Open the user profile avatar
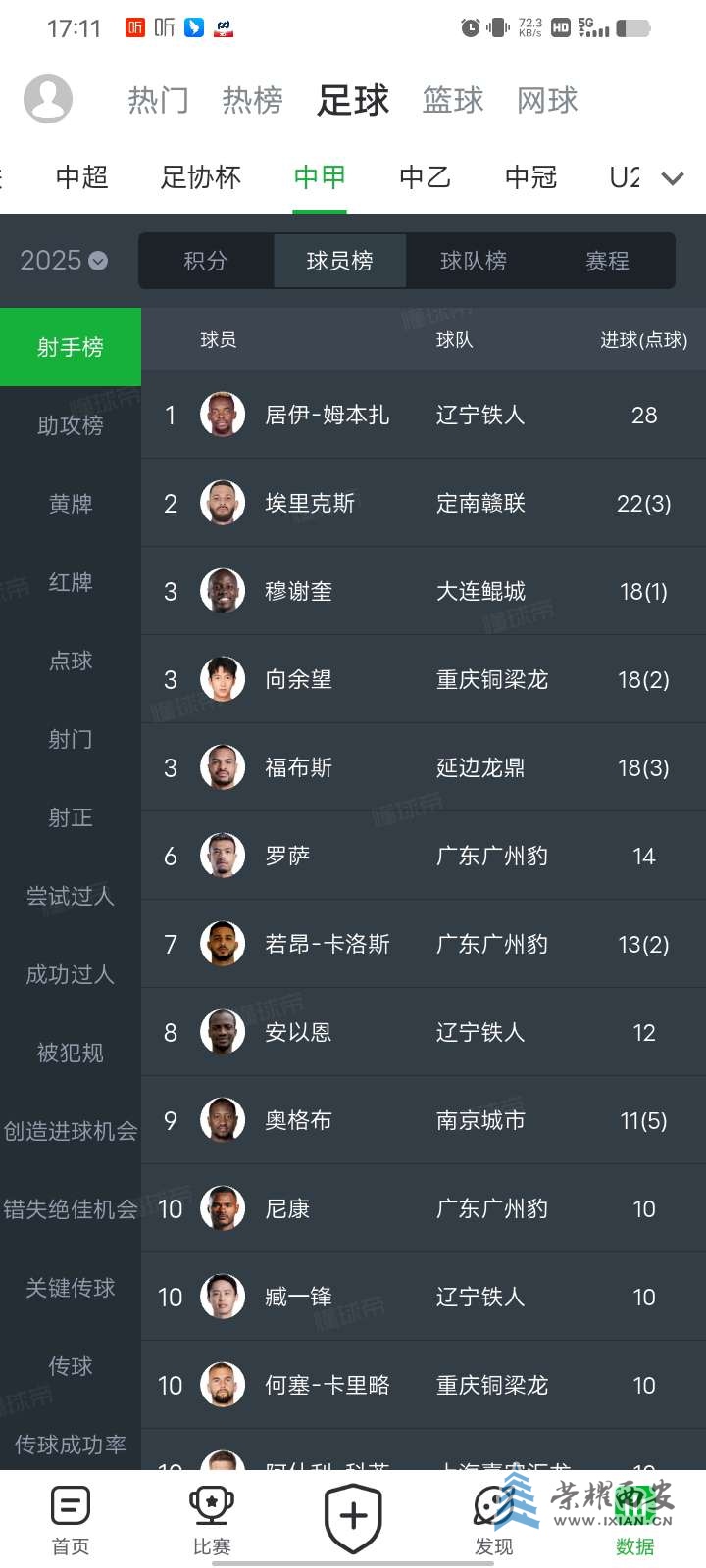Viewport: 706px width, 1568px height. tap(47, 98)
